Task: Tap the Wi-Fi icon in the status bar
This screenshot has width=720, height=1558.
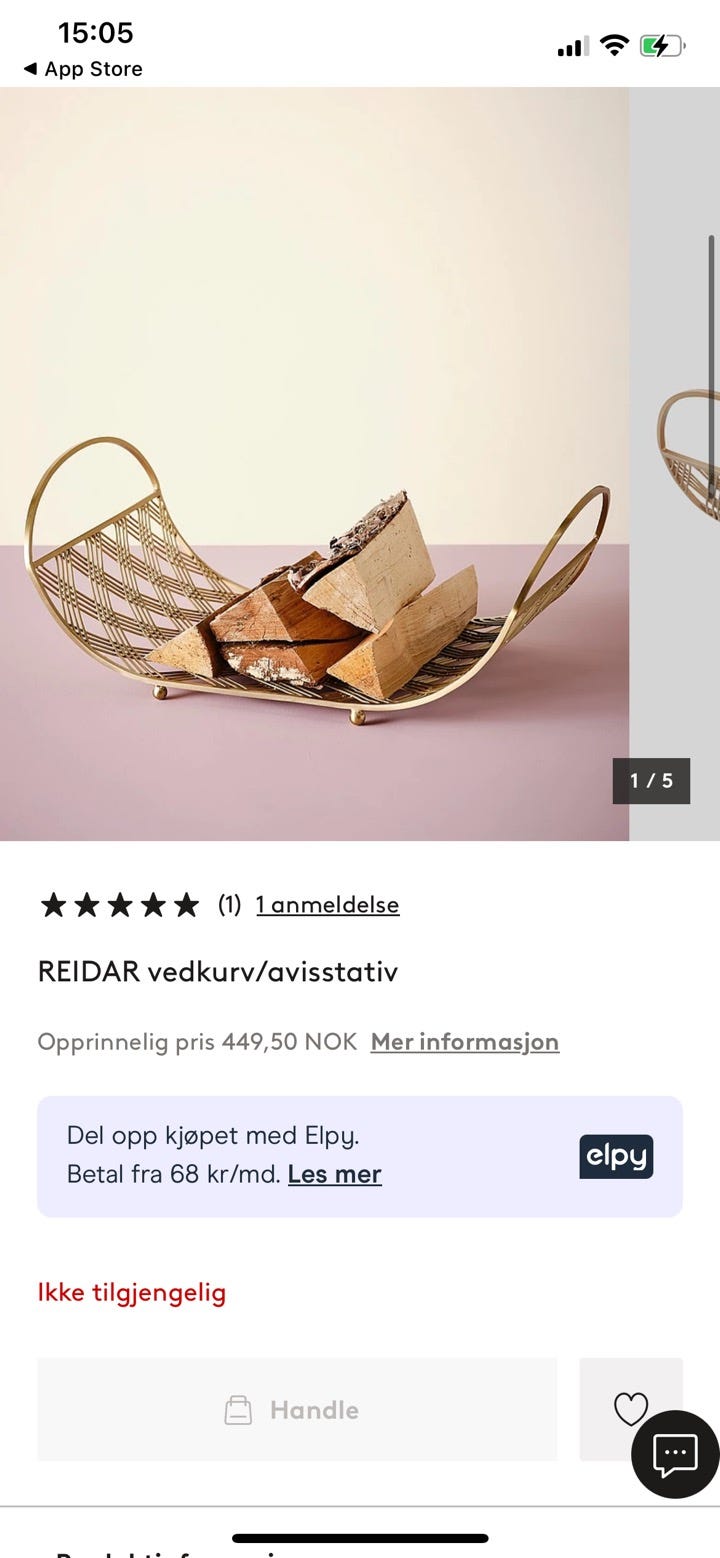Action: point(613,44)
